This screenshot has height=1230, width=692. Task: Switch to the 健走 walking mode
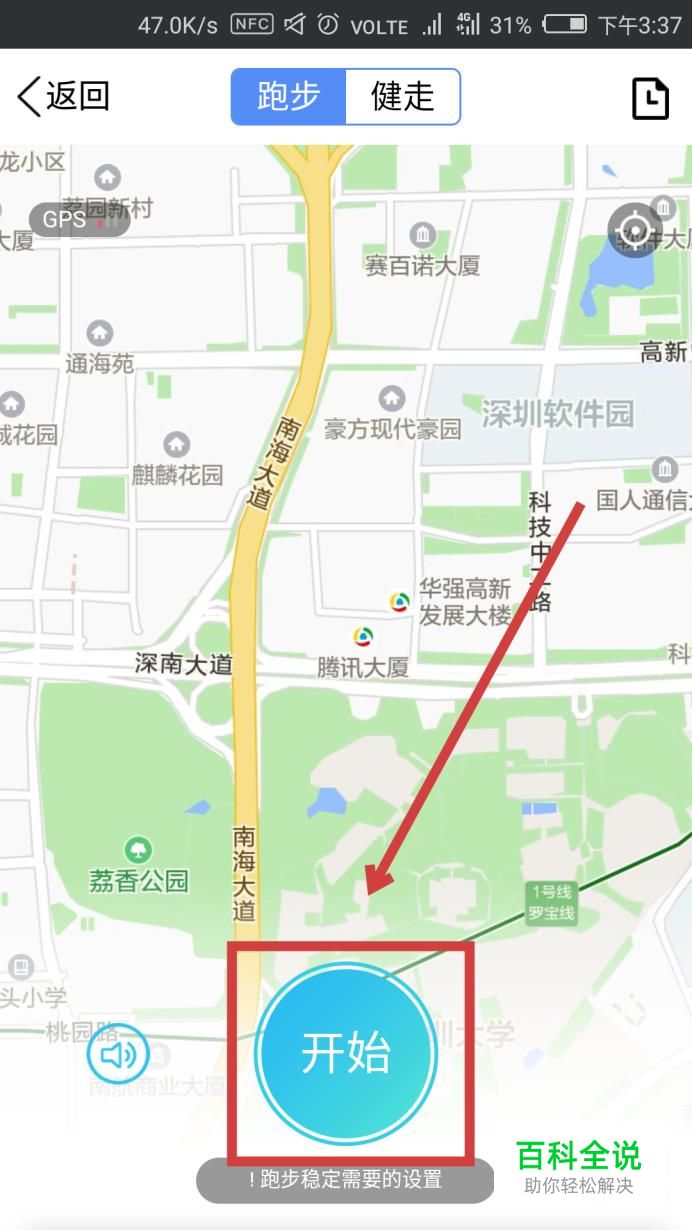[x=403, y=96]
